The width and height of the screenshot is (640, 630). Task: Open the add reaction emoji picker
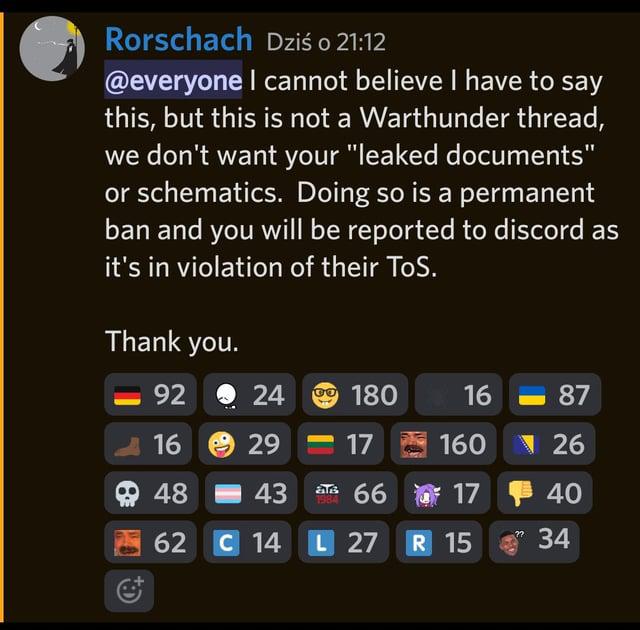coord(129,591)
